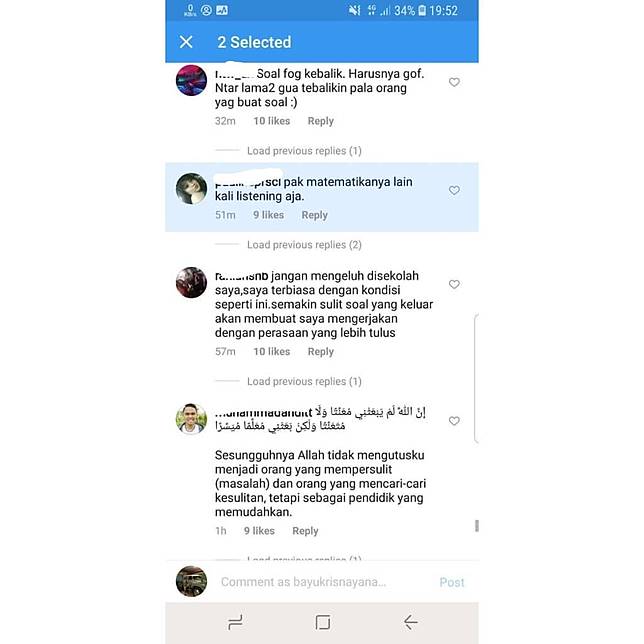Tap the Post button

(452, 582)
